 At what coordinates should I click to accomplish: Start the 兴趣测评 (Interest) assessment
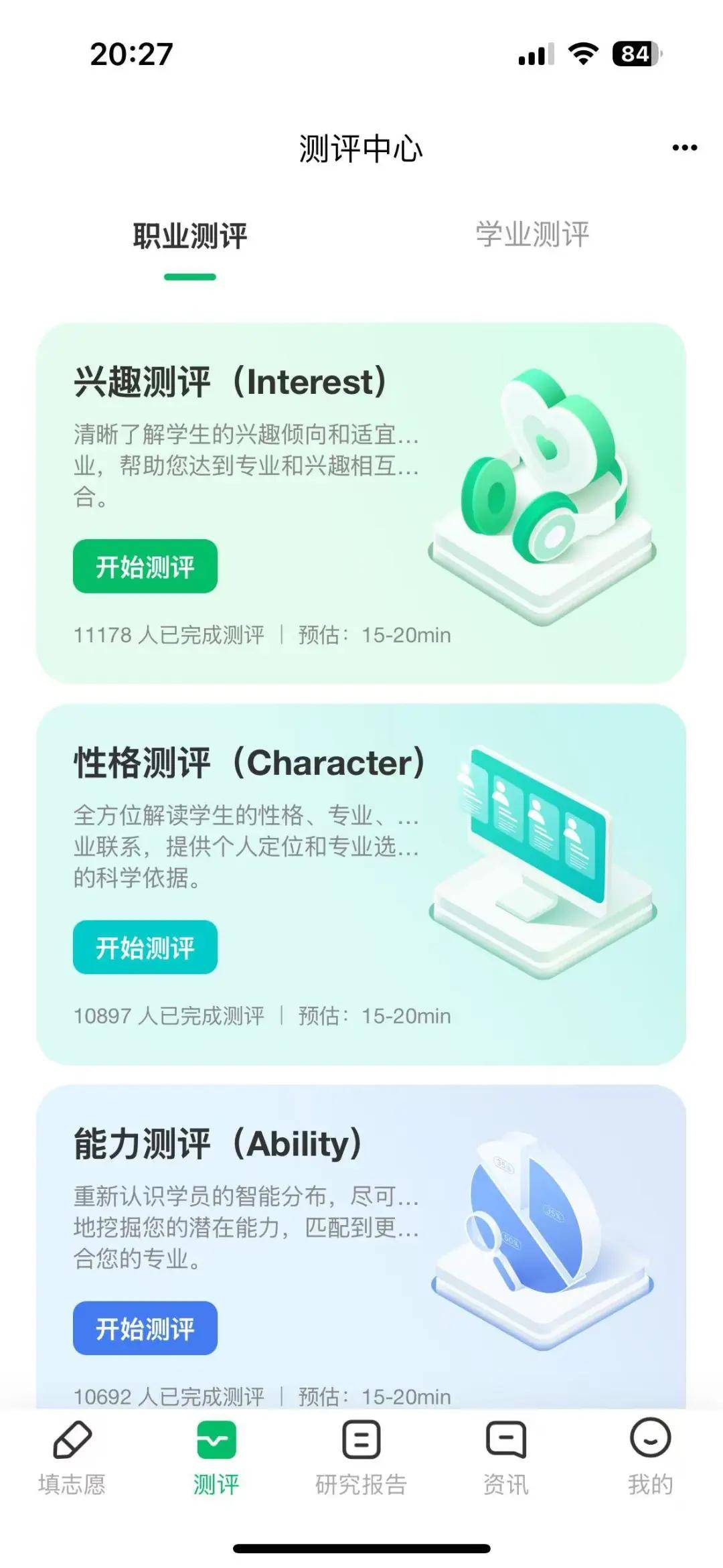click(145, 567)
